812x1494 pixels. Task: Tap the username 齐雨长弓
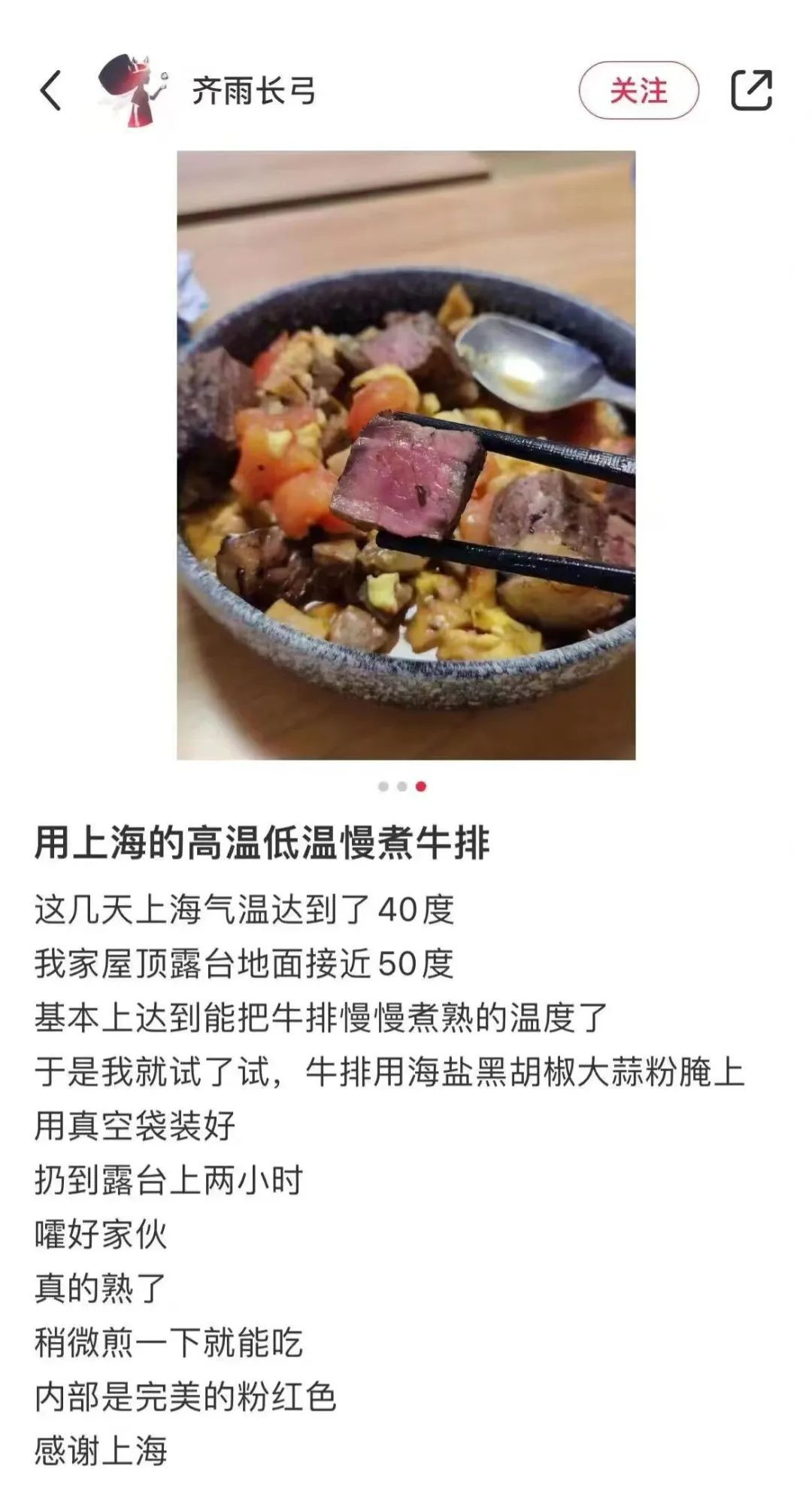coord(253,91)
